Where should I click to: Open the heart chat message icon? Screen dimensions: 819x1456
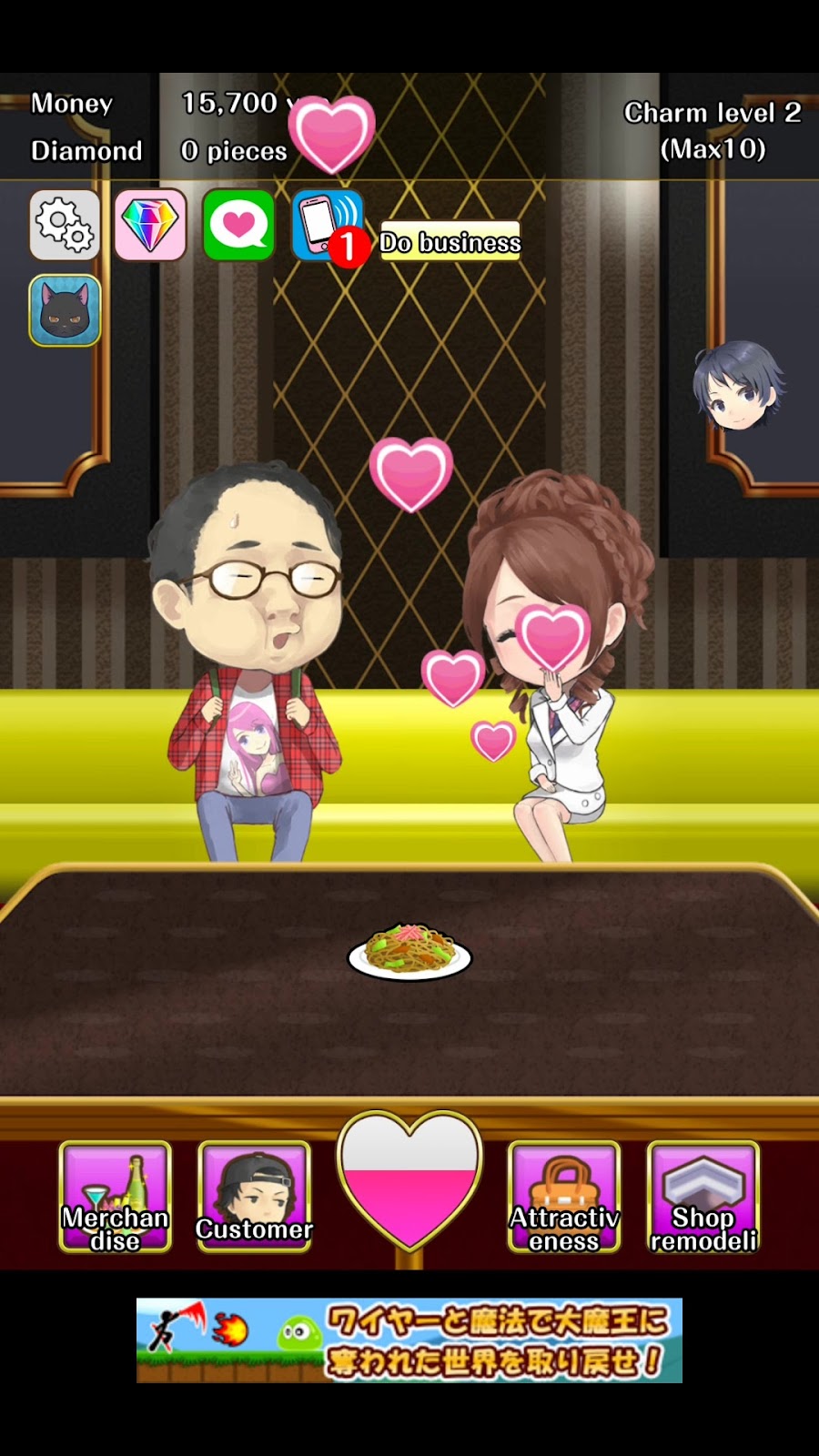coord(239,225)
